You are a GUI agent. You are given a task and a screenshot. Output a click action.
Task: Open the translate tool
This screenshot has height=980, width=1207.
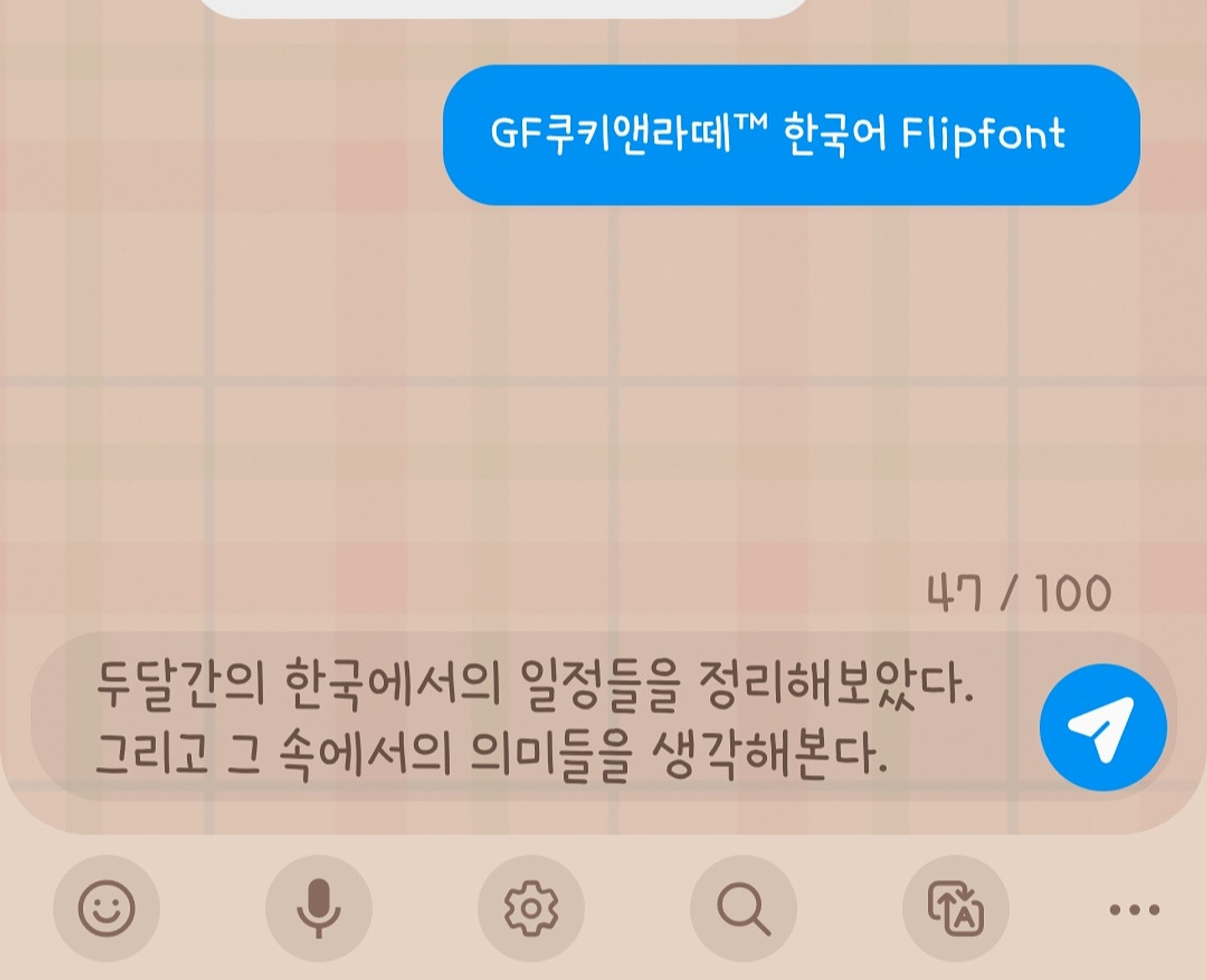[956, 908]
